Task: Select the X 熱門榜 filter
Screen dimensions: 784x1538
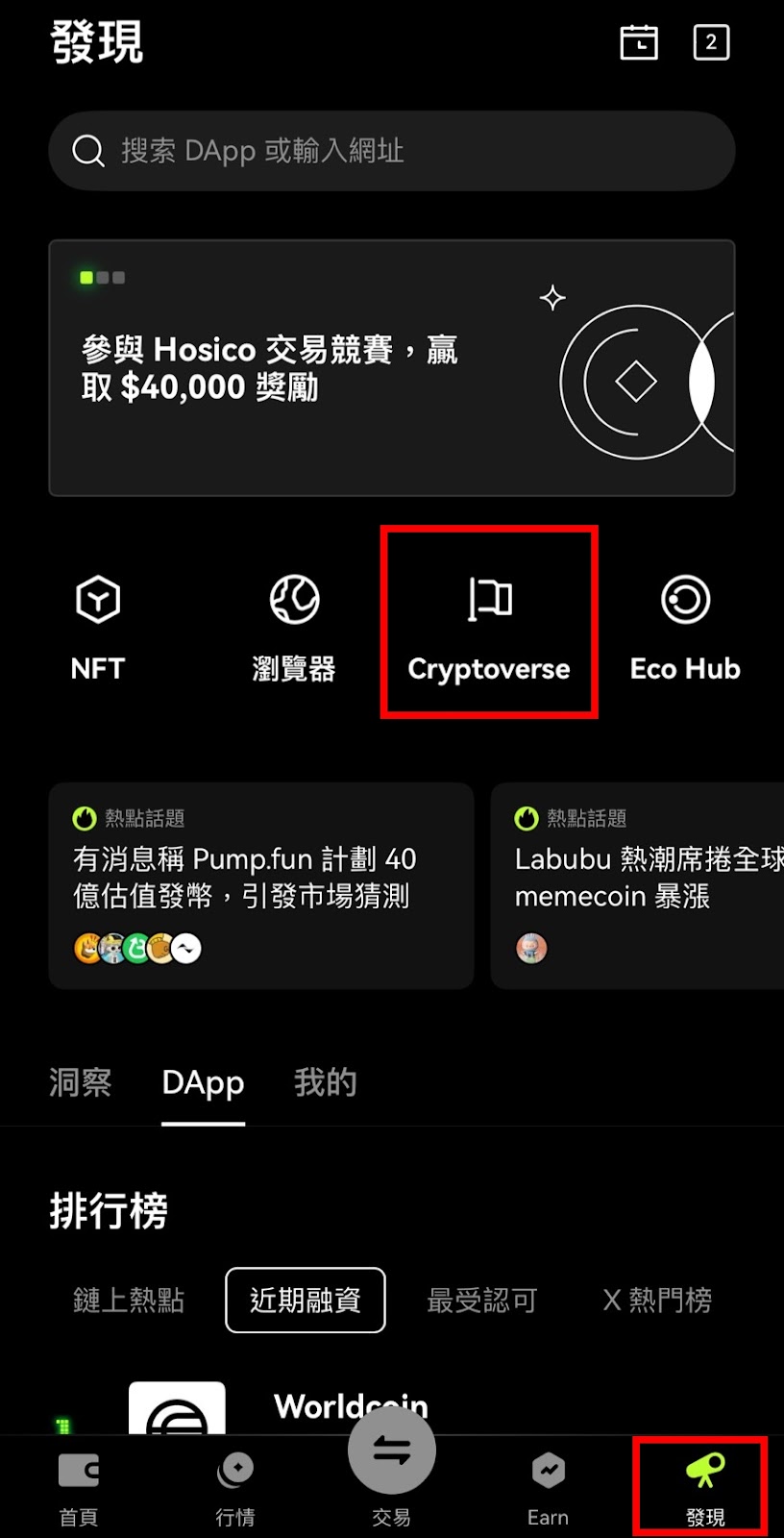Action: 656,1300
